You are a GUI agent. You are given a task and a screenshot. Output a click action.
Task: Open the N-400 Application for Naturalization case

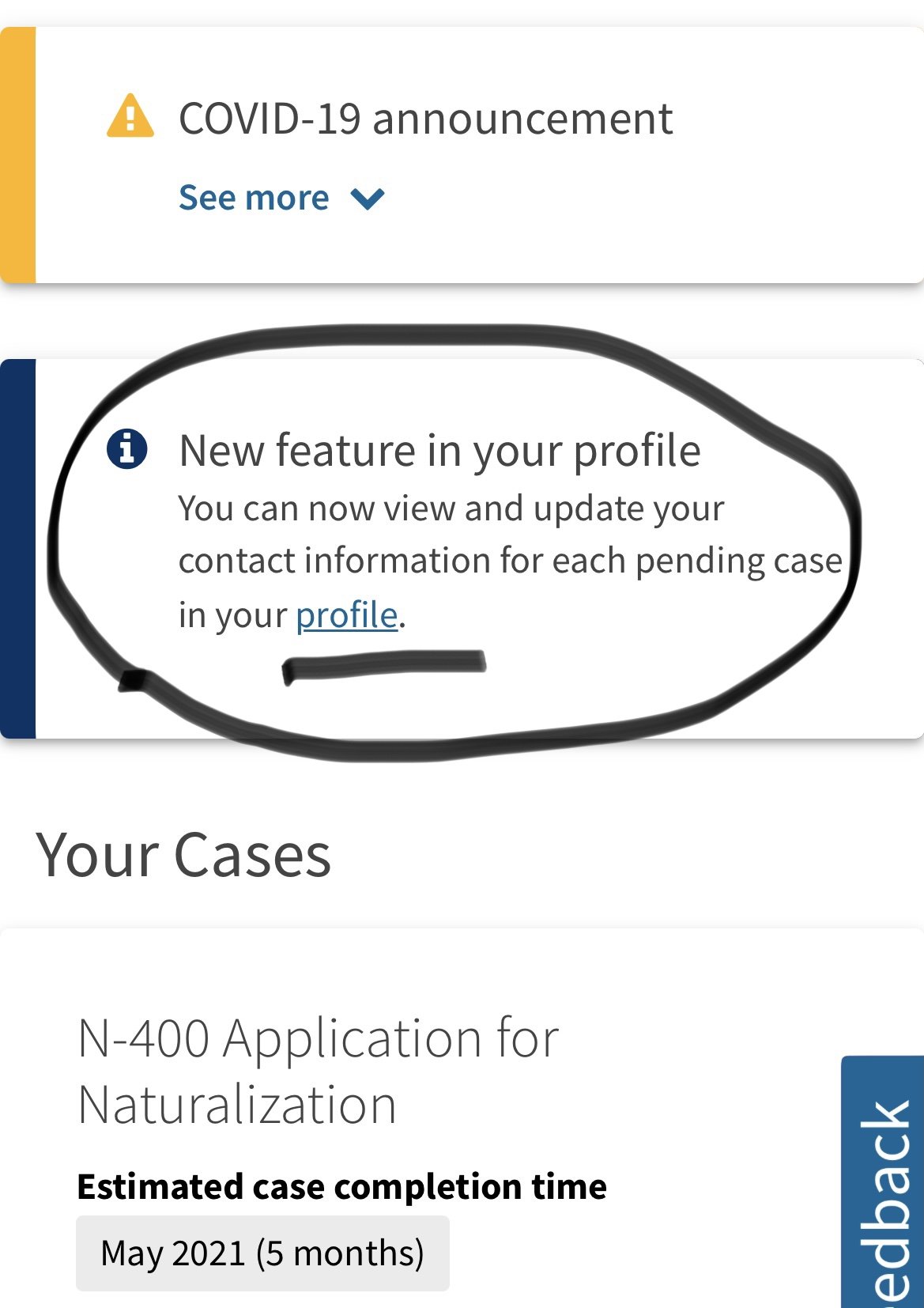point(318,1071)
